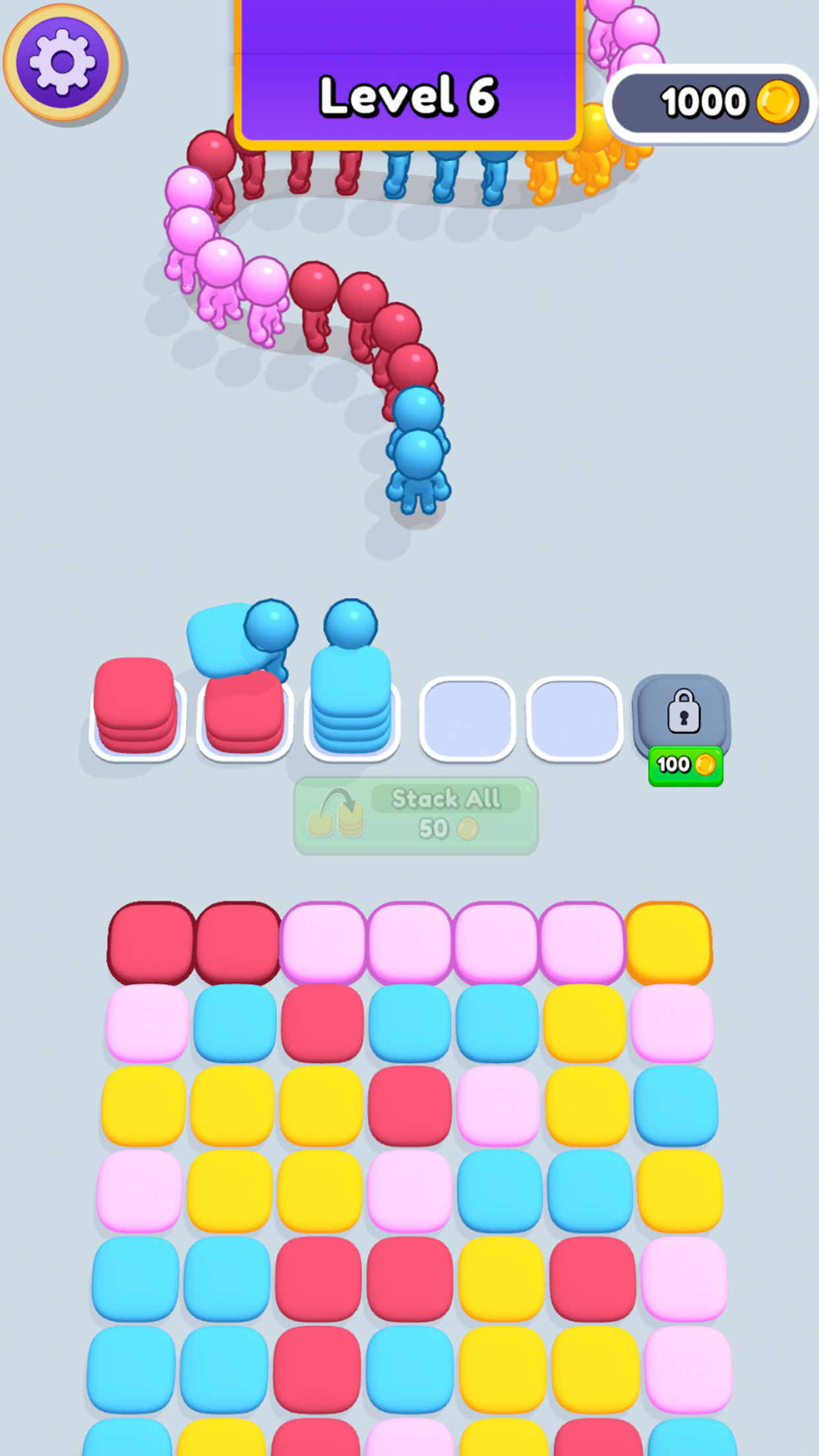Tap the yellow block in the top row
Viewport: 819px width, 1456px height.
668,942
